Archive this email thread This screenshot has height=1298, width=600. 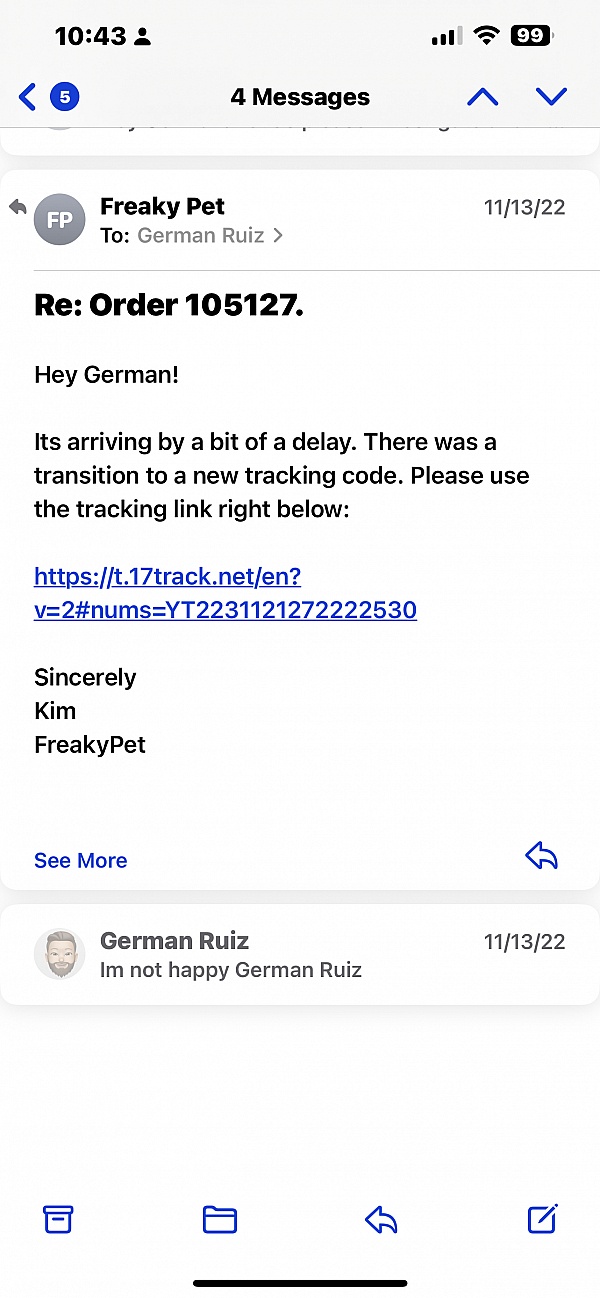click(x=58, y=1219)
